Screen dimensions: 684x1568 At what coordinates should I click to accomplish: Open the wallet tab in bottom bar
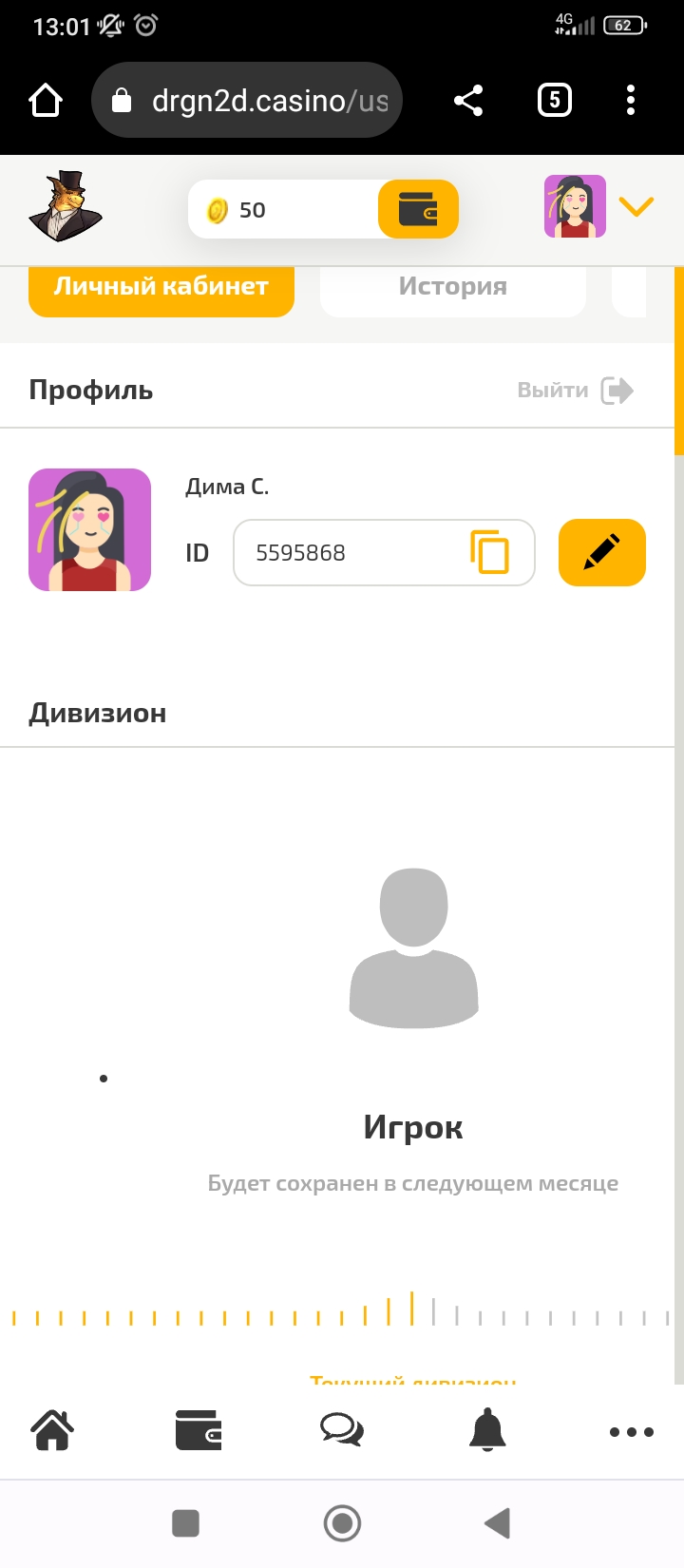pos(199,1430)
